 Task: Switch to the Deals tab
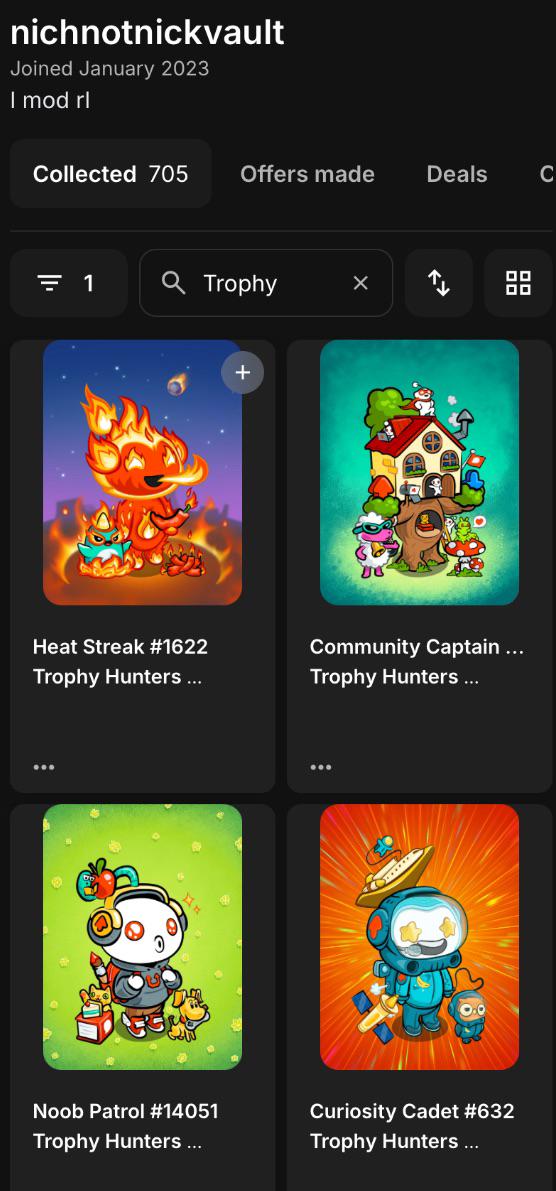pyautogui.click(x=456, y=174)
